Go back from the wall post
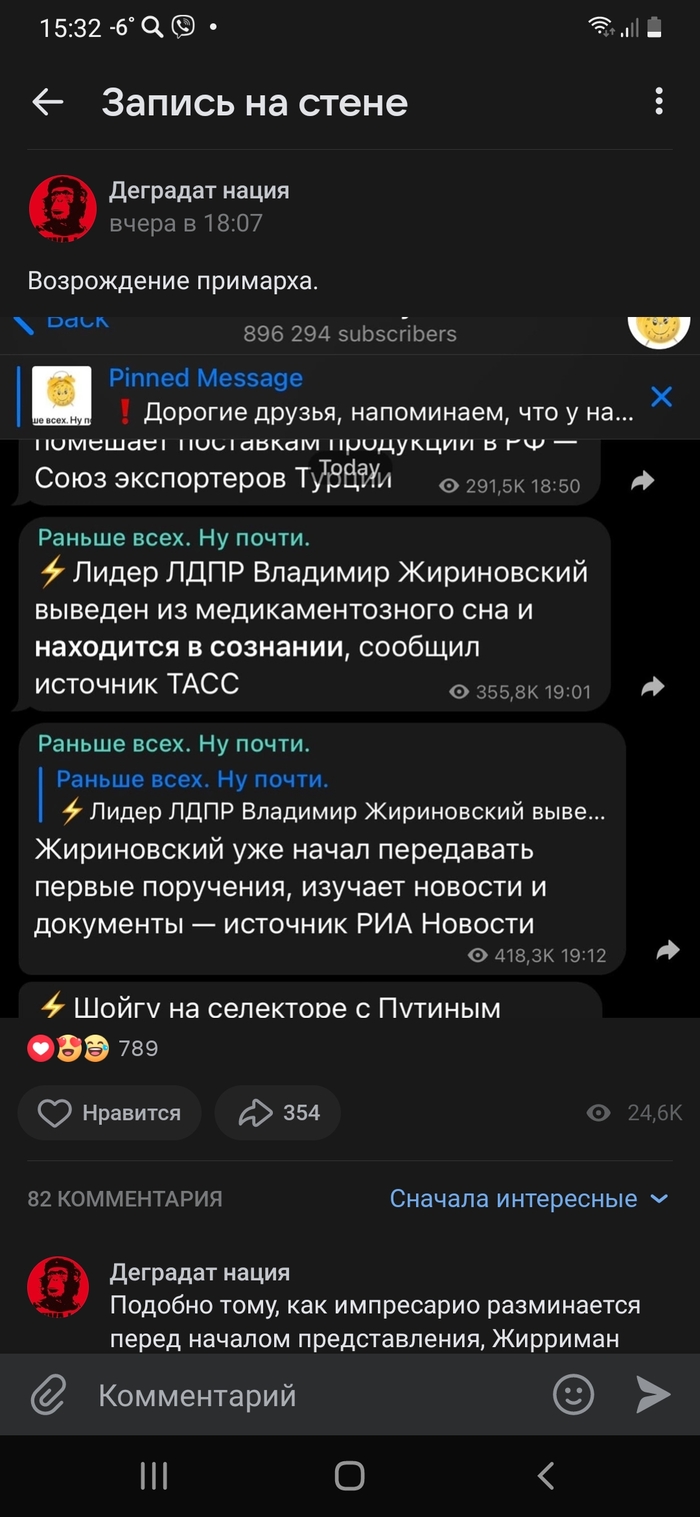This screenshot has width=700, height=1517. tap(47, 102)
